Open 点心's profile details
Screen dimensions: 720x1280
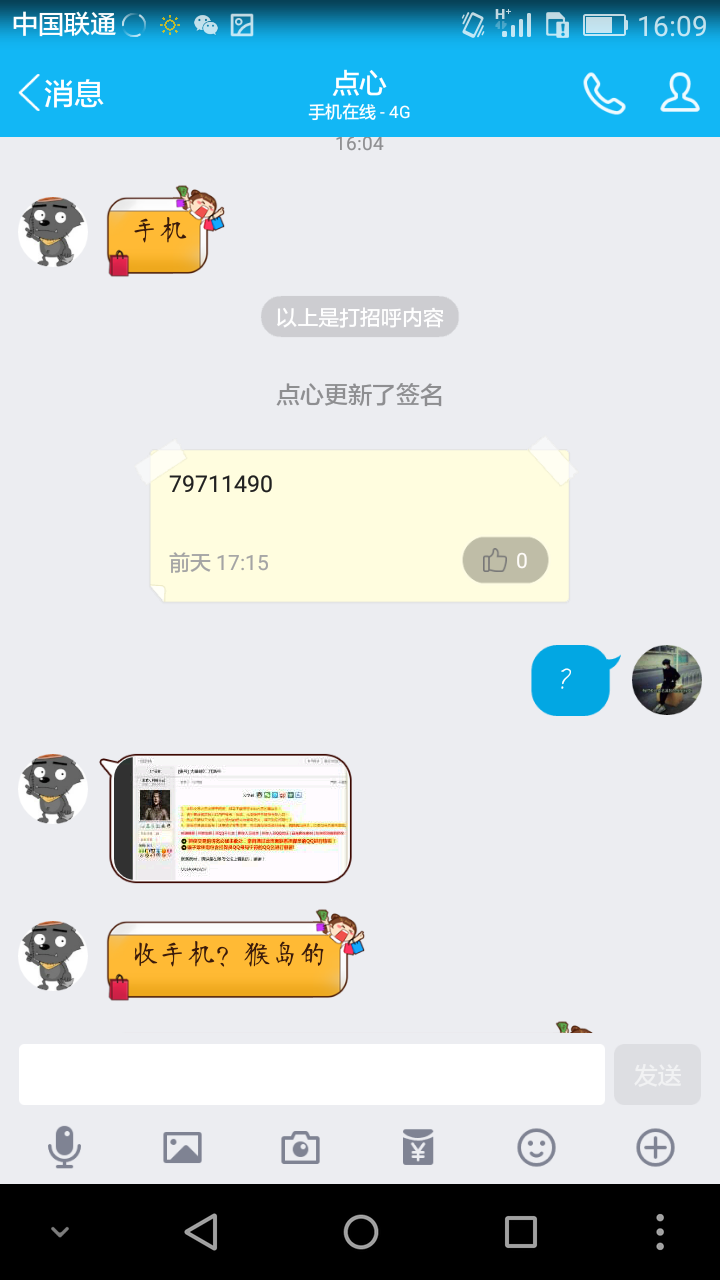pos(680,93)
